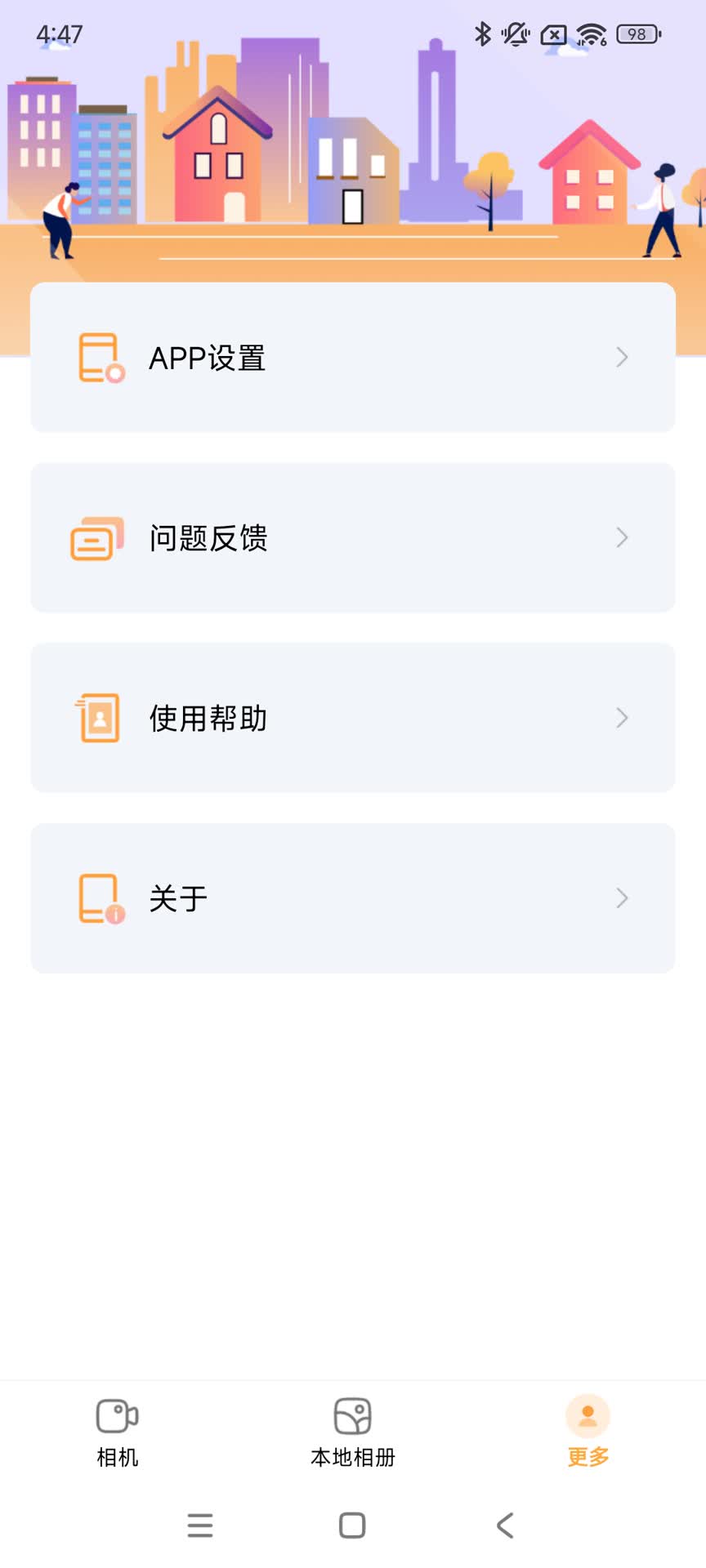Tap the SIM error icon in status bar
Screen dimensions: 706x1568
(552, 34)
